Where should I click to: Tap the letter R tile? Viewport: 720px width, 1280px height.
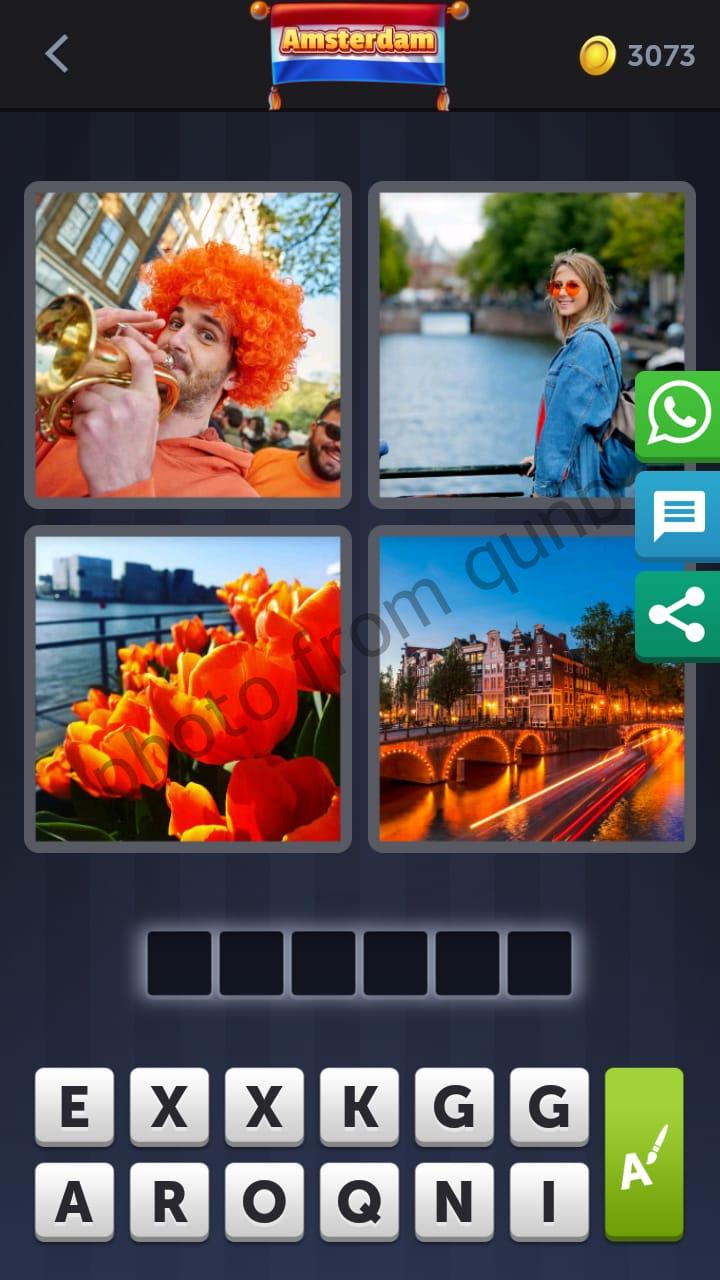pyautogui.click(x=169, y=1201)
